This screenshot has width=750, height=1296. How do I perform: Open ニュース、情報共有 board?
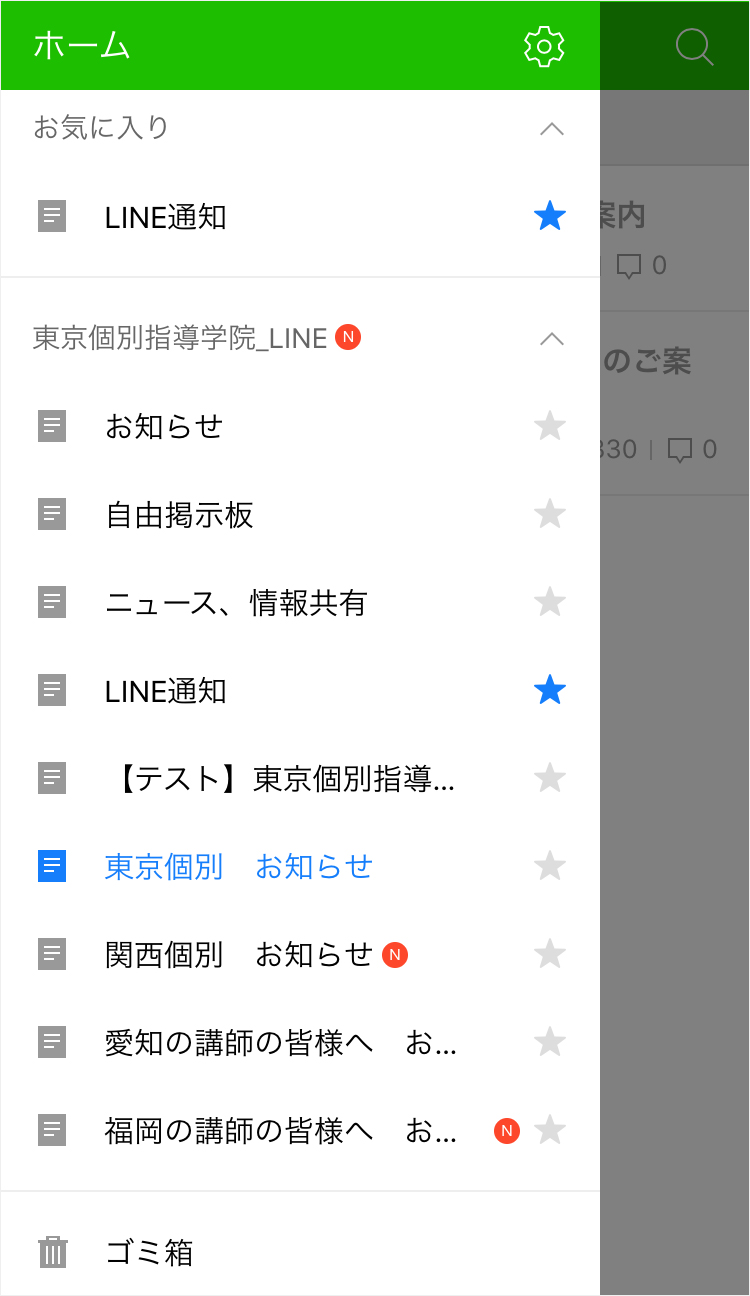pyautogui.click(x=236, y=603)
